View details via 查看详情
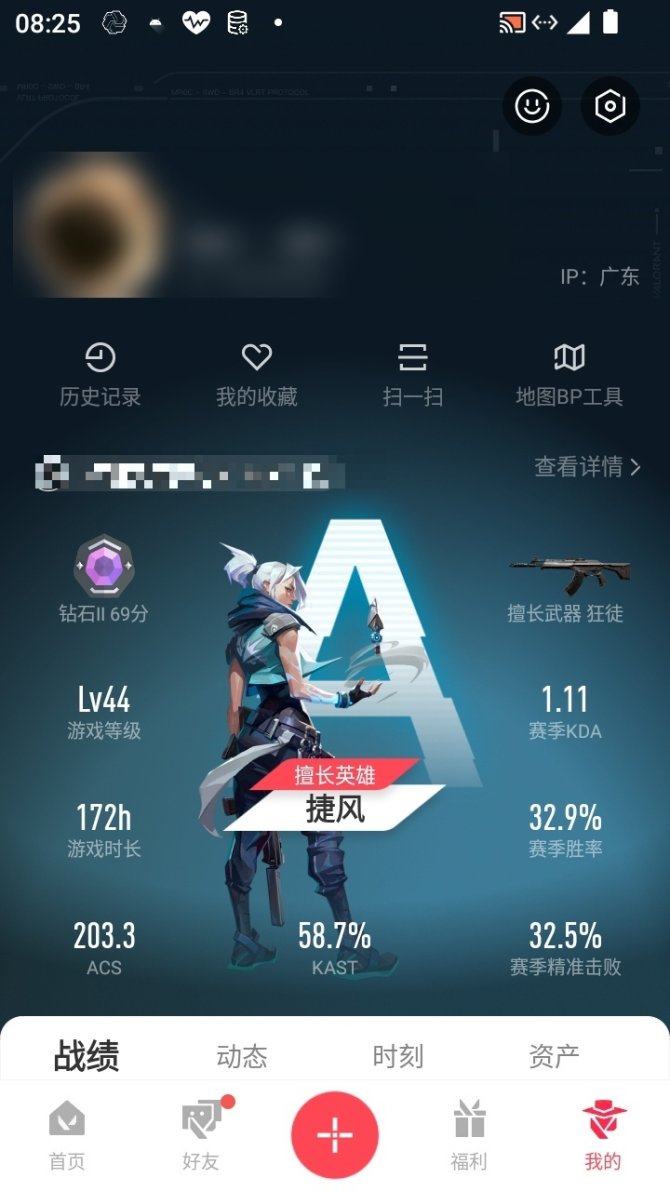 (587, 466)
